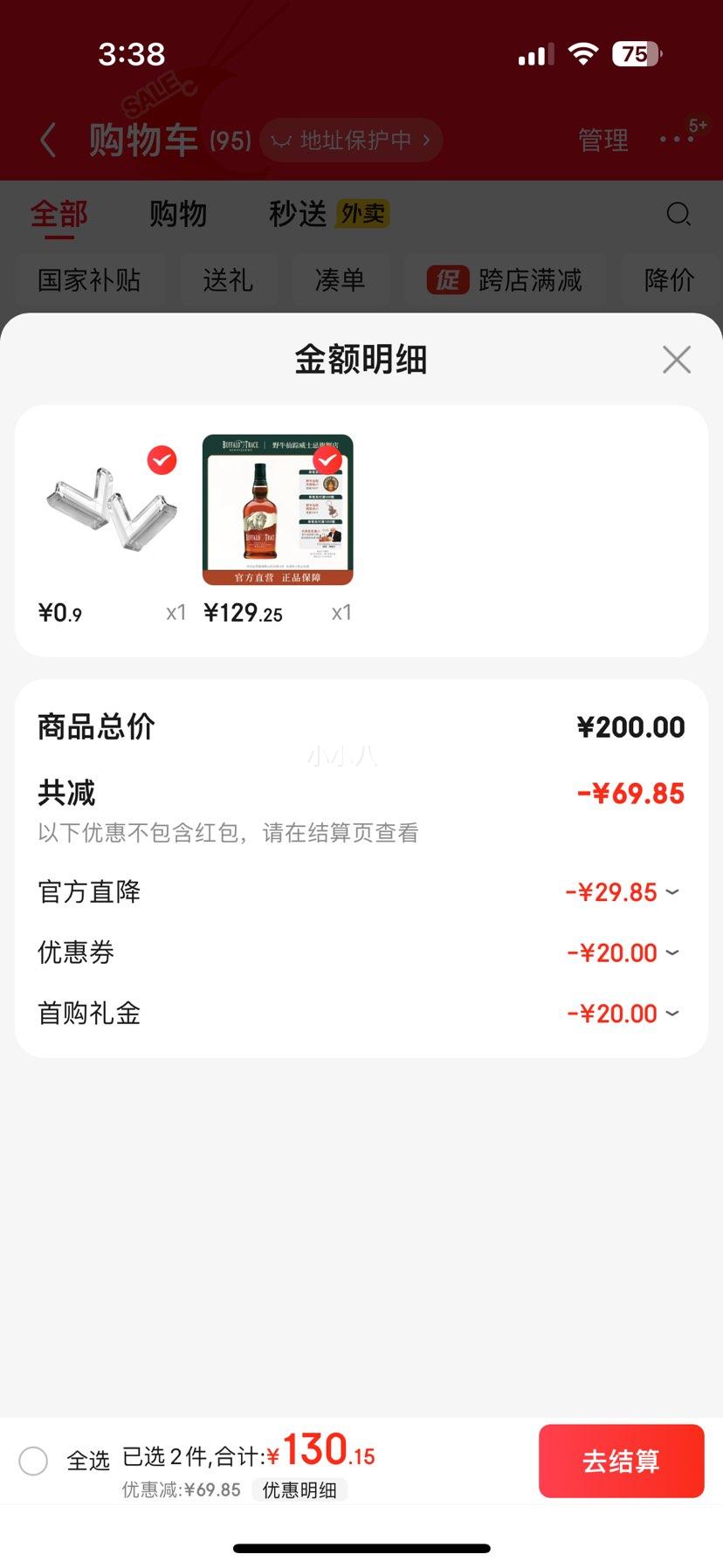Image resolution: width=723 pixels, height=1568 pixels.
Task: Open 管理 to manage cart
Action: (x=602, y=141)
